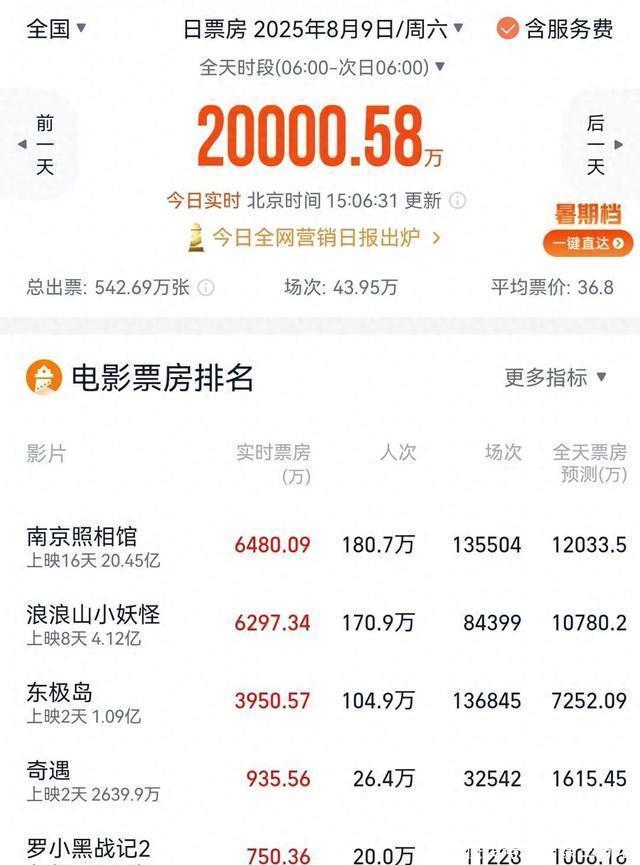Image resolution: width=640 pixels, height=865 pixels.
Task: Toggle the 含服务费 checkbox
Action: 507,28
